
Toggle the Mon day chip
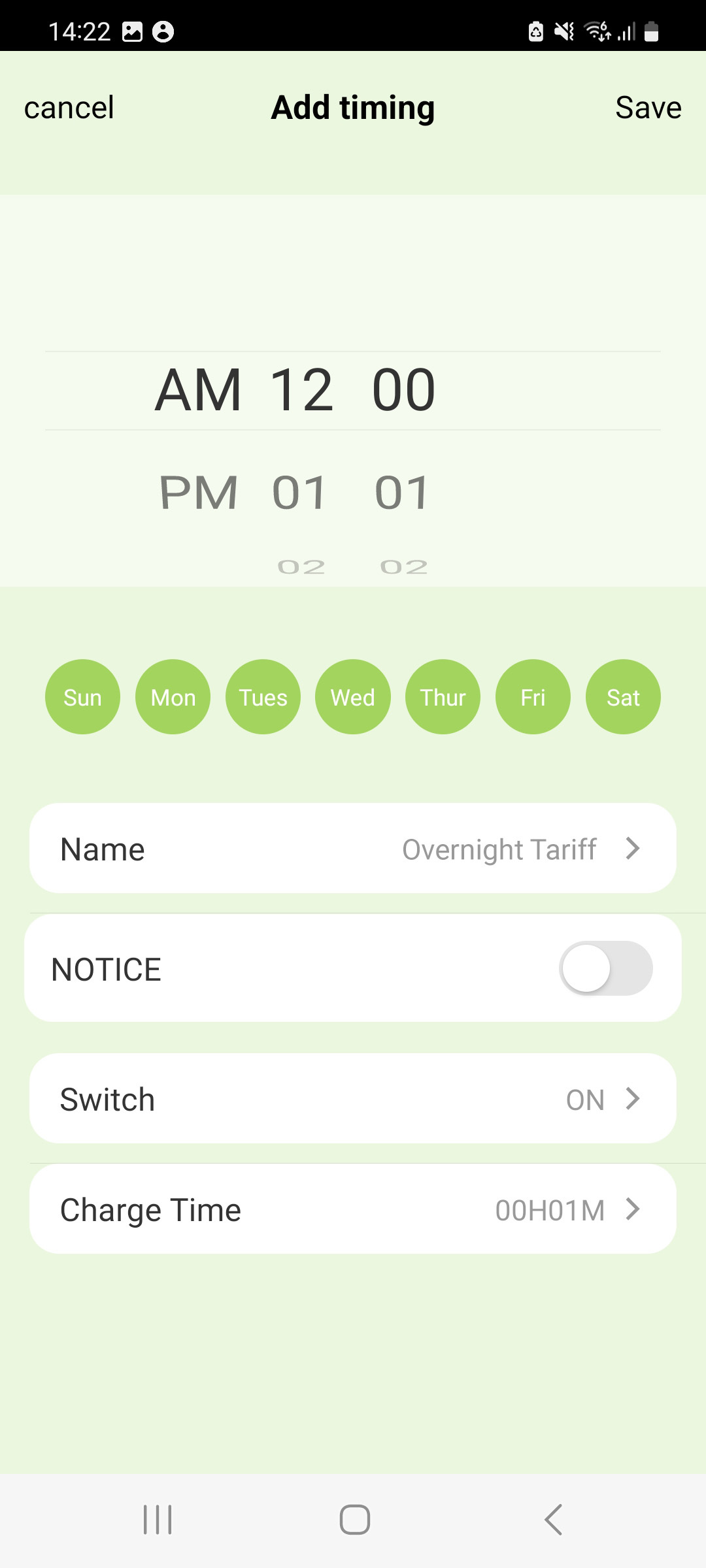[173, 697]
